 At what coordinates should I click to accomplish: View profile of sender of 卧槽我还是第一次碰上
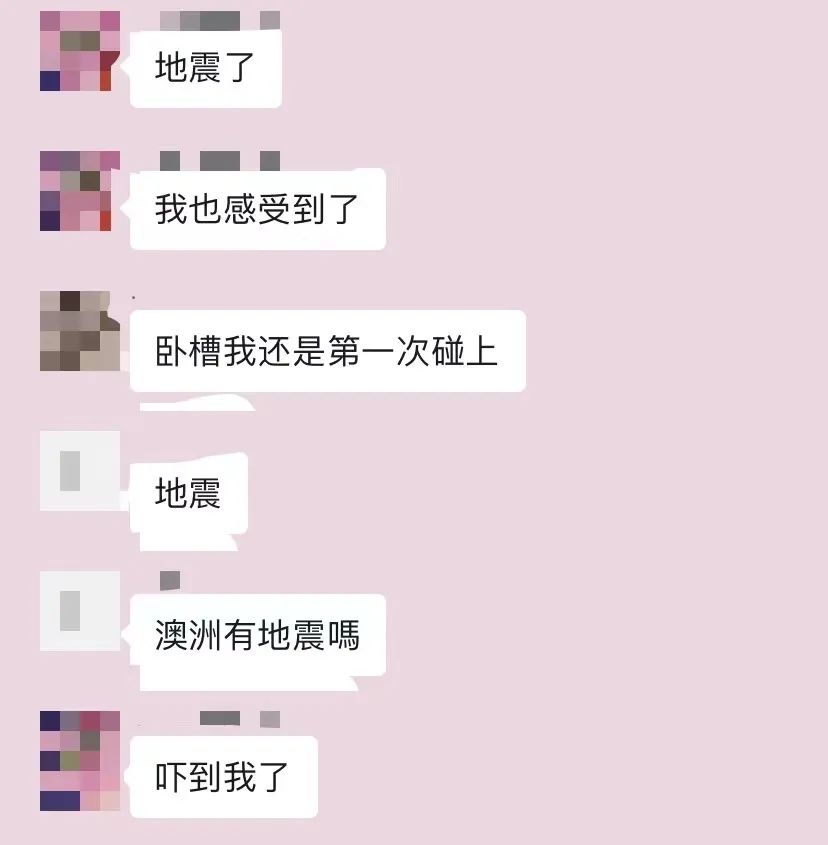point(80,331)
